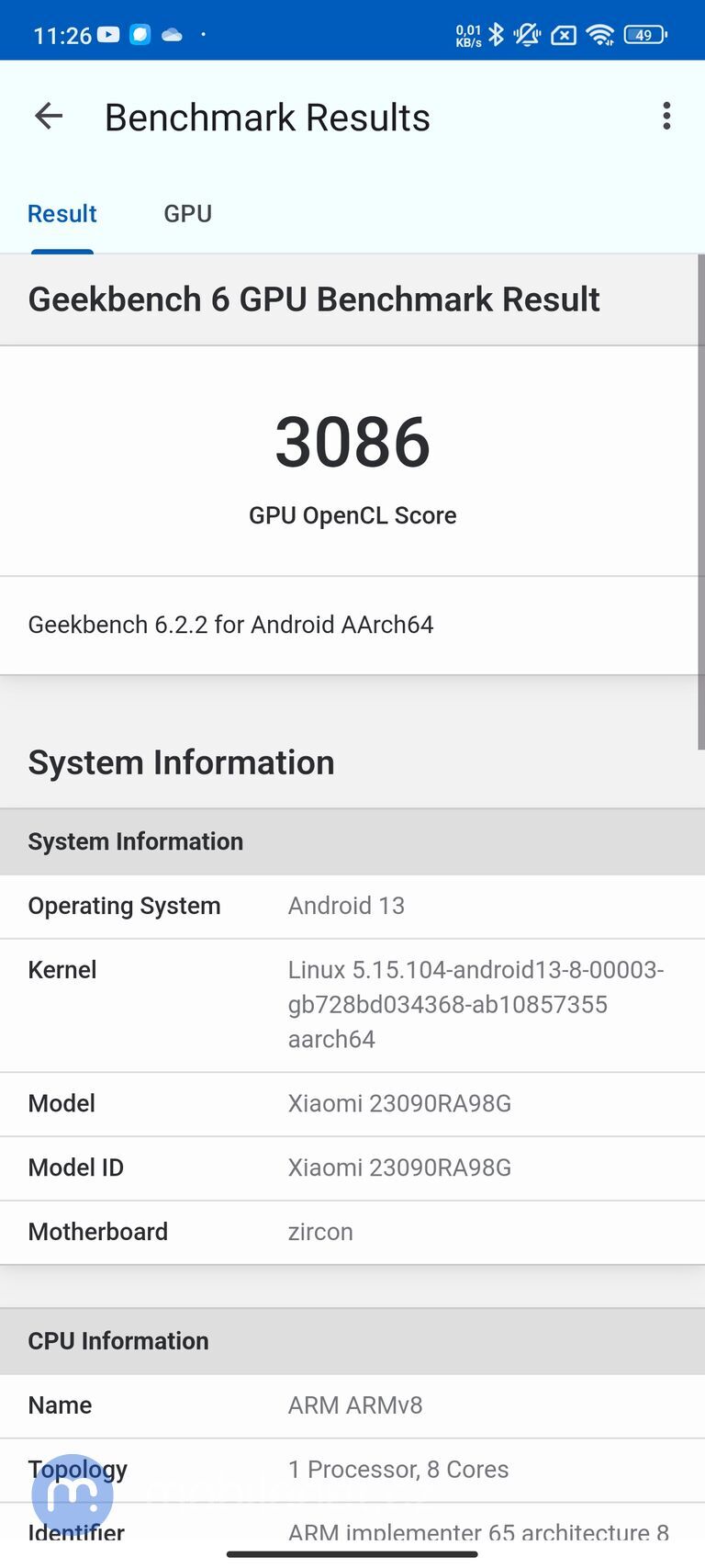Select the Result tab

click(x=62, y=213)
